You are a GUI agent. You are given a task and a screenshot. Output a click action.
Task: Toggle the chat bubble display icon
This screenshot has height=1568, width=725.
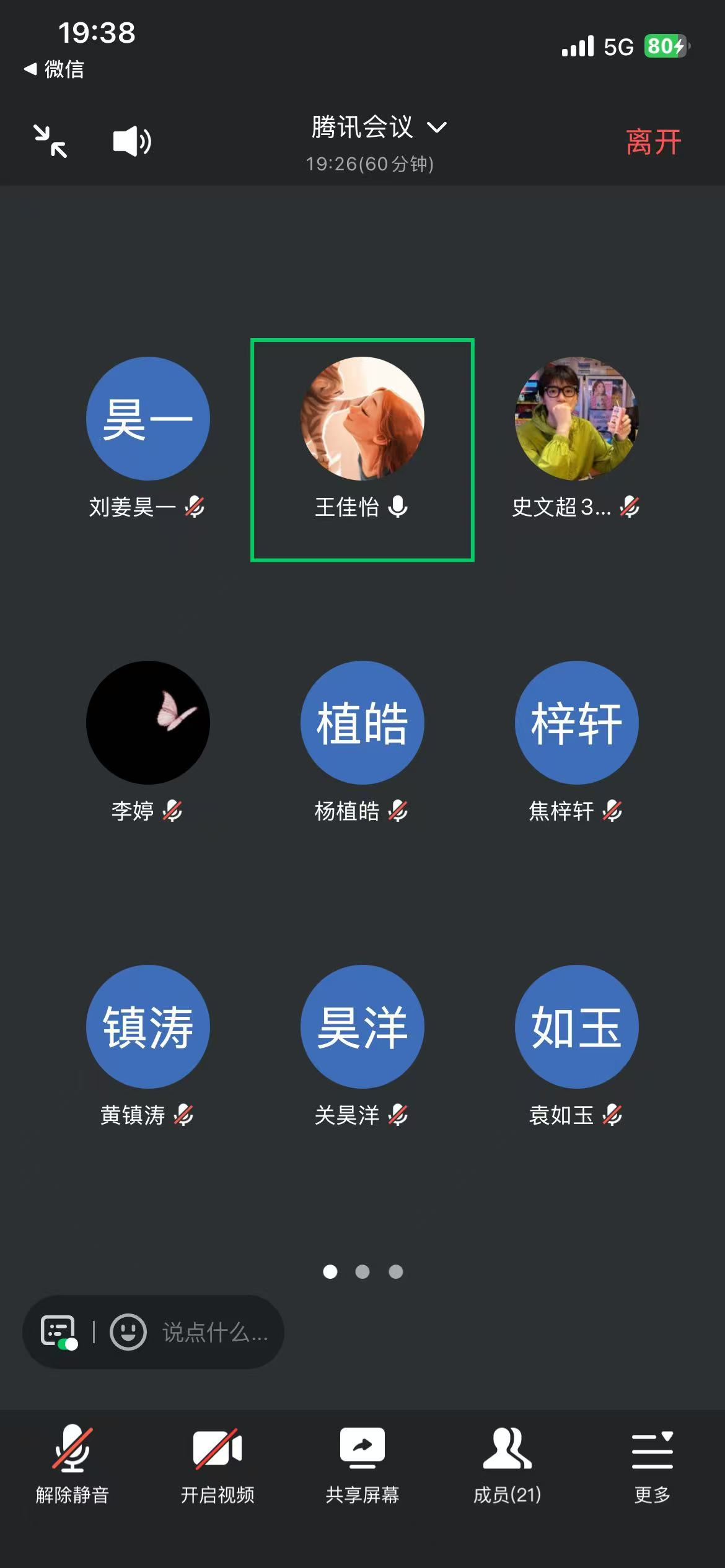(59, 1331)
